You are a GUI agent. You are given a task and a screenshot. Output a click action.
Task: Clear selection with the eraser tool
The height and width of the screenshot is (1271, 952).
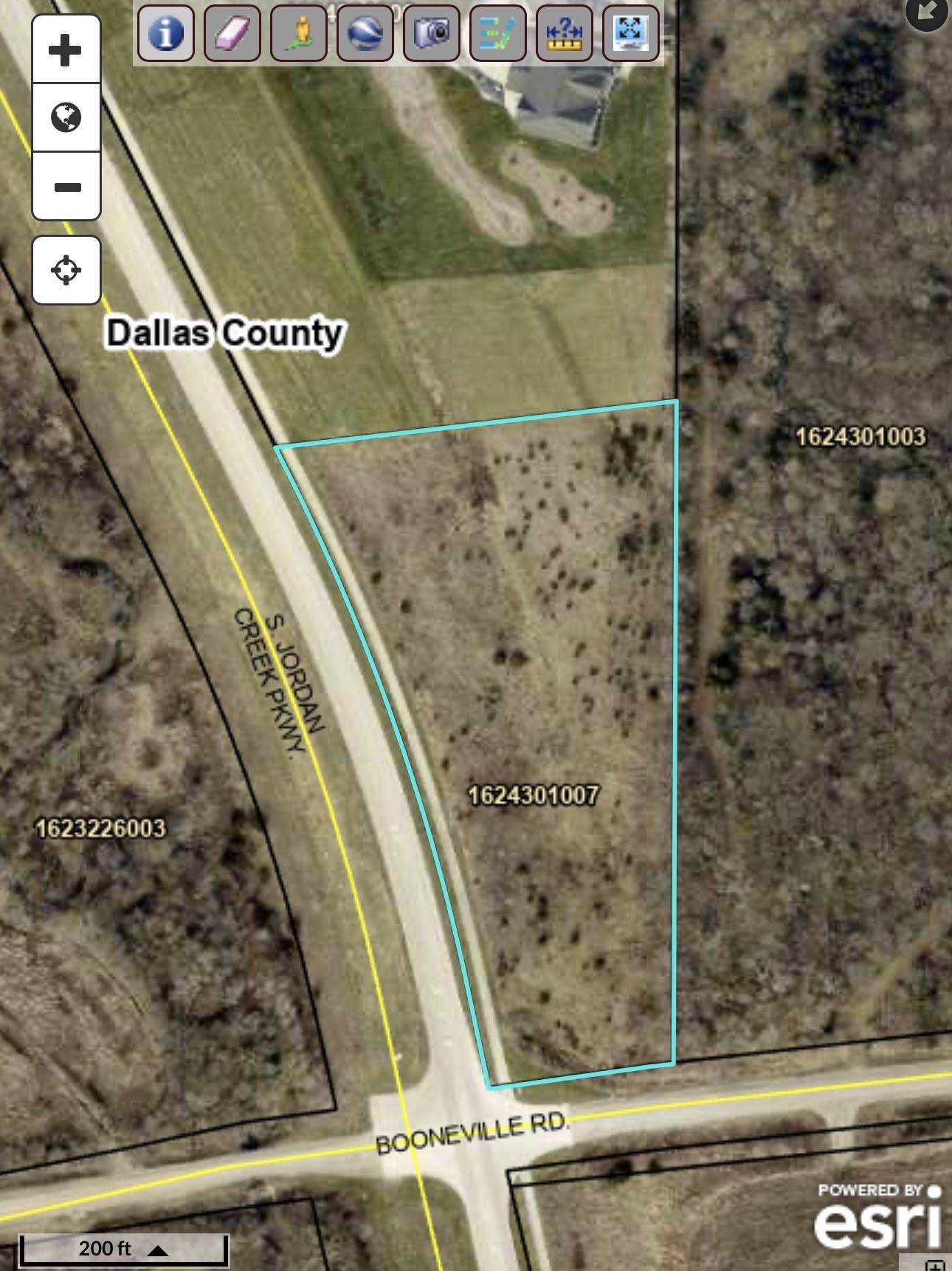(x=232, y=33)
